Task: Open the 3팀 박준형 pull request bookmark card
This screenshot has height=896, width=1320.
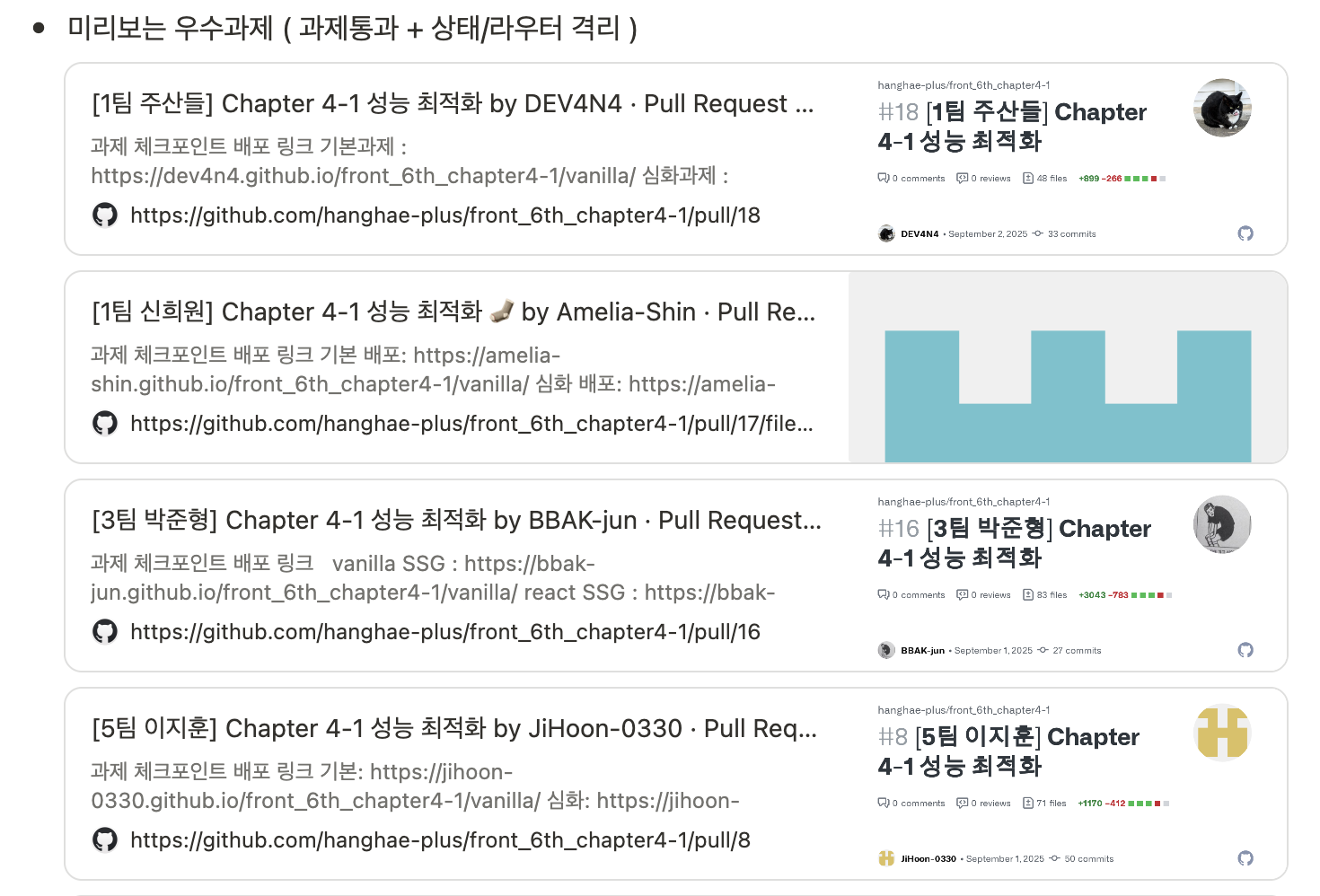Action: [x=456, y=521]
